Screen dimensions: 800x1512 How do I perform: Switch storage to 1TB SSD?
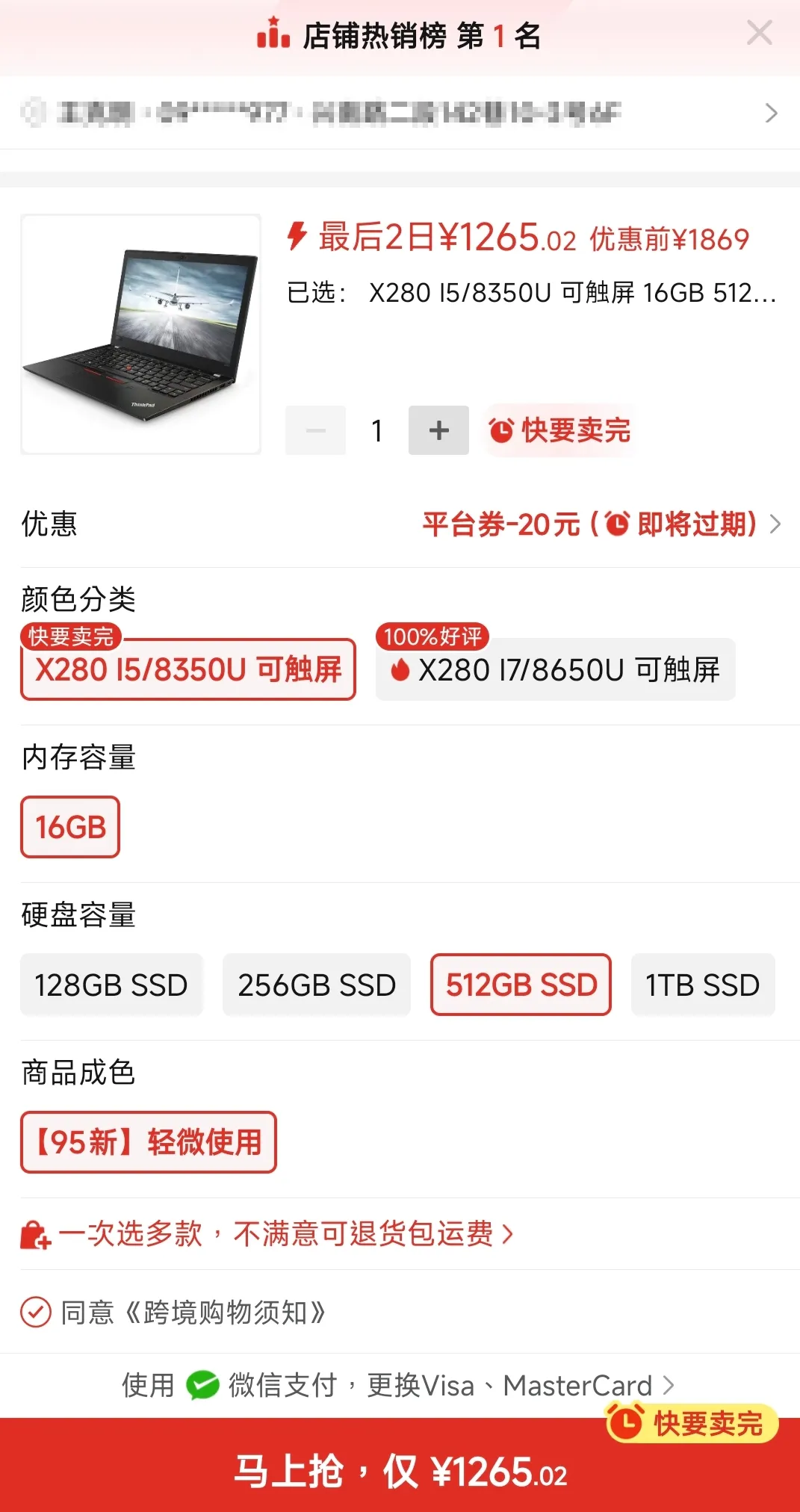pyautogui.click(x=702, y=985)
